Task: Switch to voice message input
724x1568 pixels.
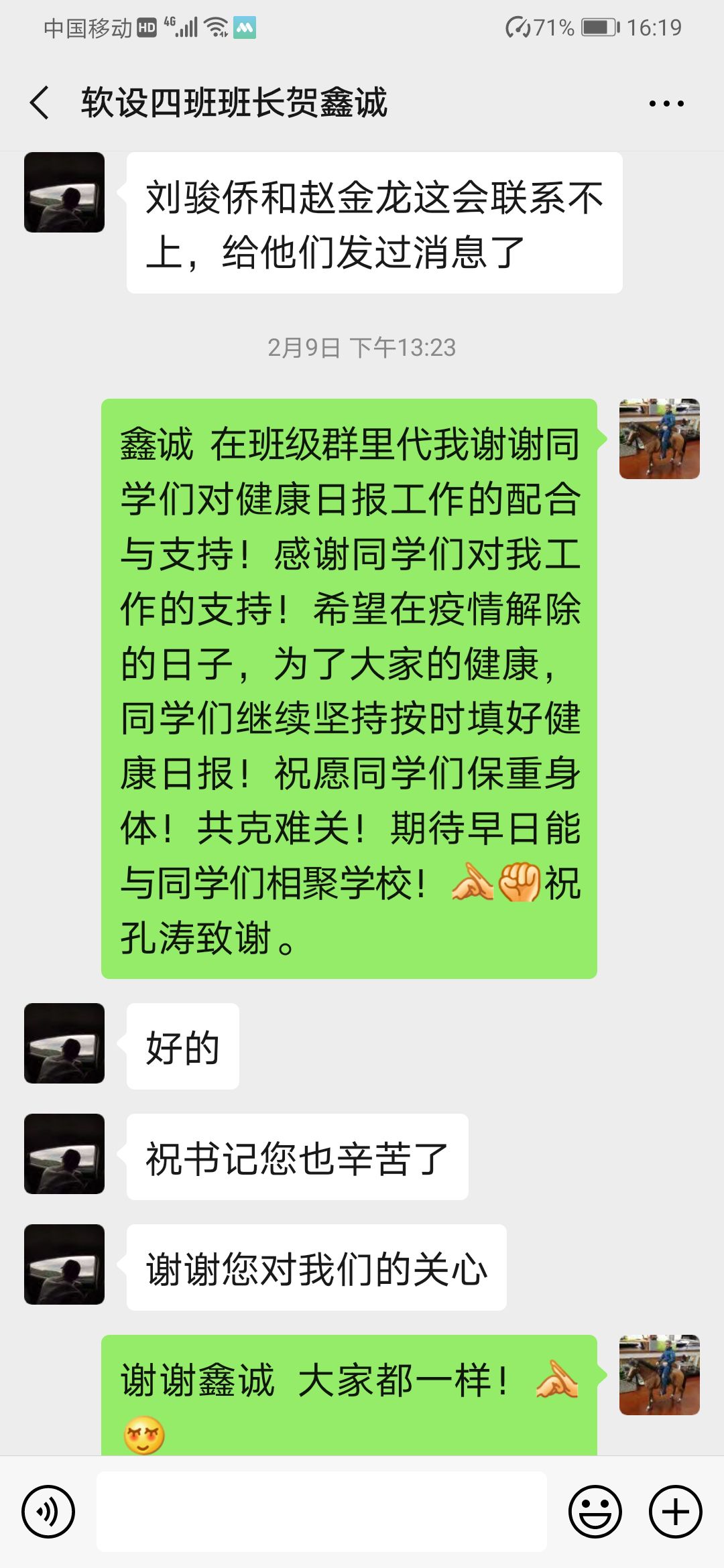Action: pyautogui.click(x=48, y=1512)
